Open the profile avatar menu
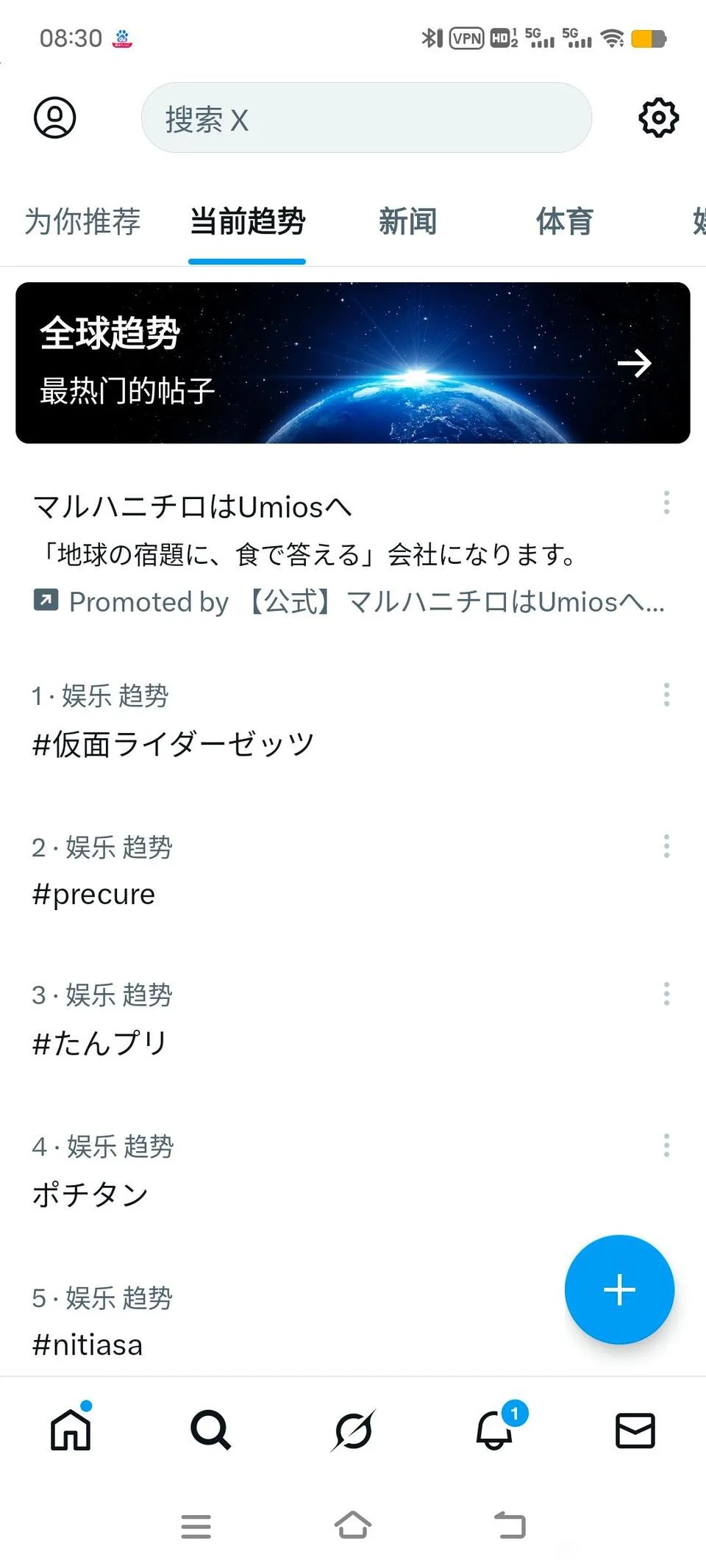The height and width of the screenshot is (1568, 706). [x=55, y=118]
